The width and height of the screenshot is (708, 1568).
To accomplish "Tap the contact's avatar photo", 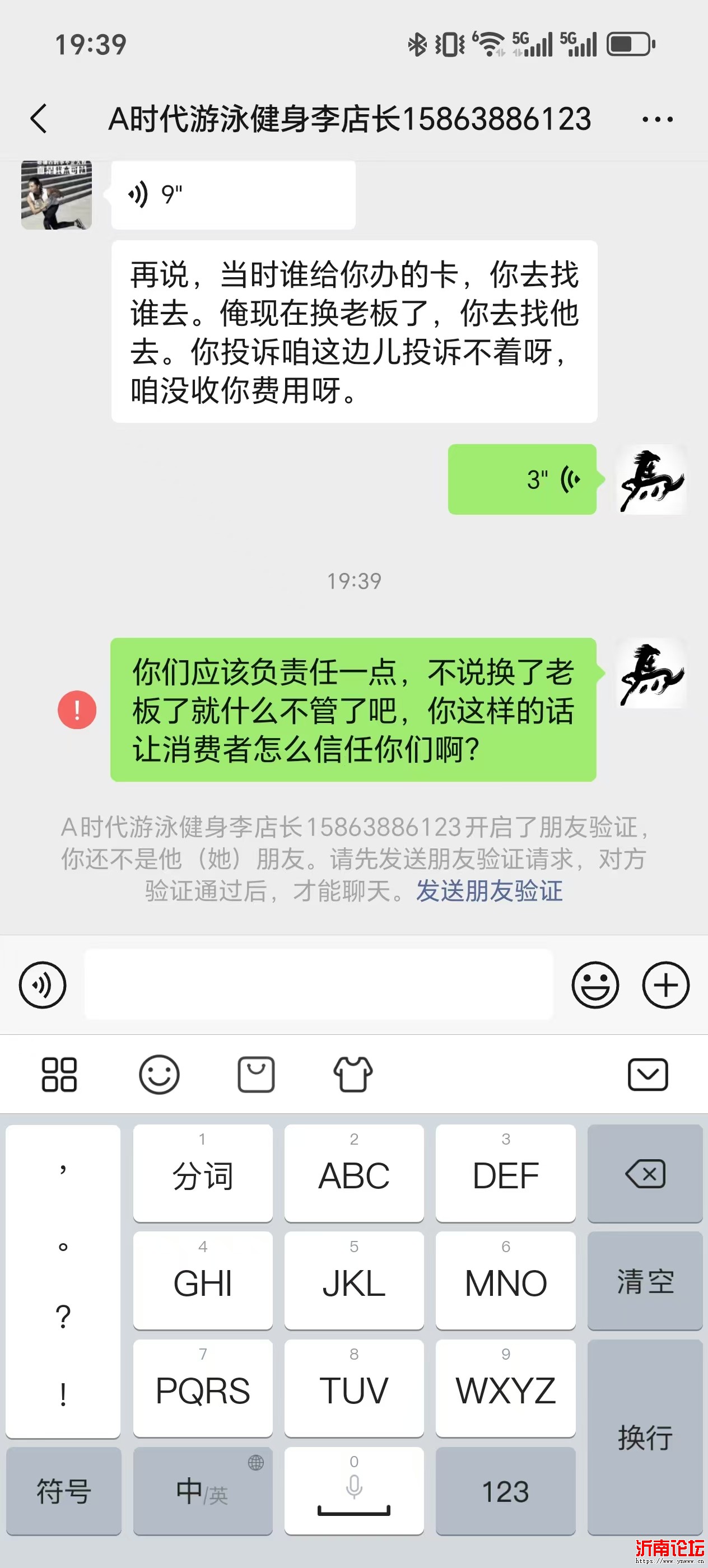I will pyautogui.click(x=57, y=194).
